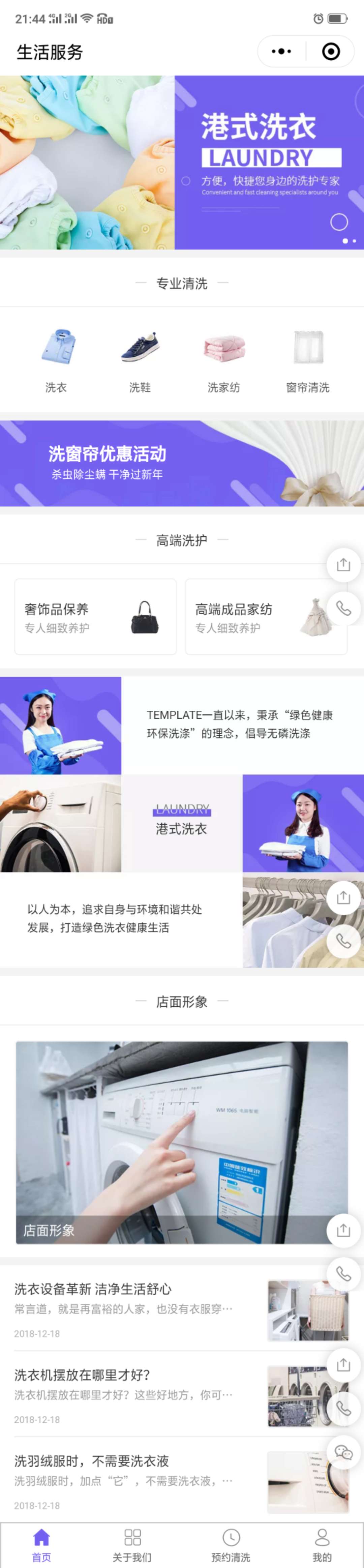Viewport: 364px width, 1568px height.
Task: Open the 我的 tab
Action: pos(322,1545)
